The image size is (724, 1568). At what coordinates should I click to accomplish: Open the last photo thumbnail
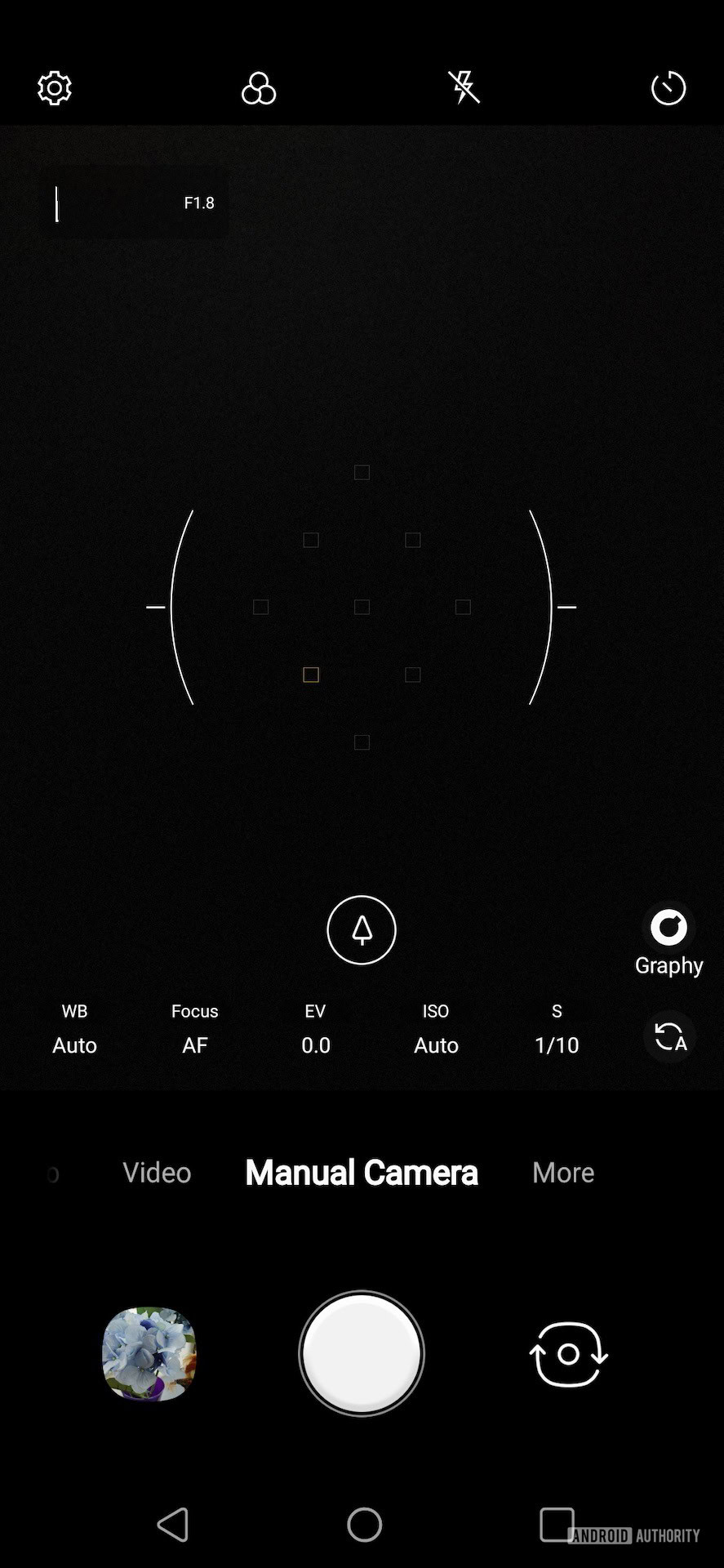[x=149, y=1354]
